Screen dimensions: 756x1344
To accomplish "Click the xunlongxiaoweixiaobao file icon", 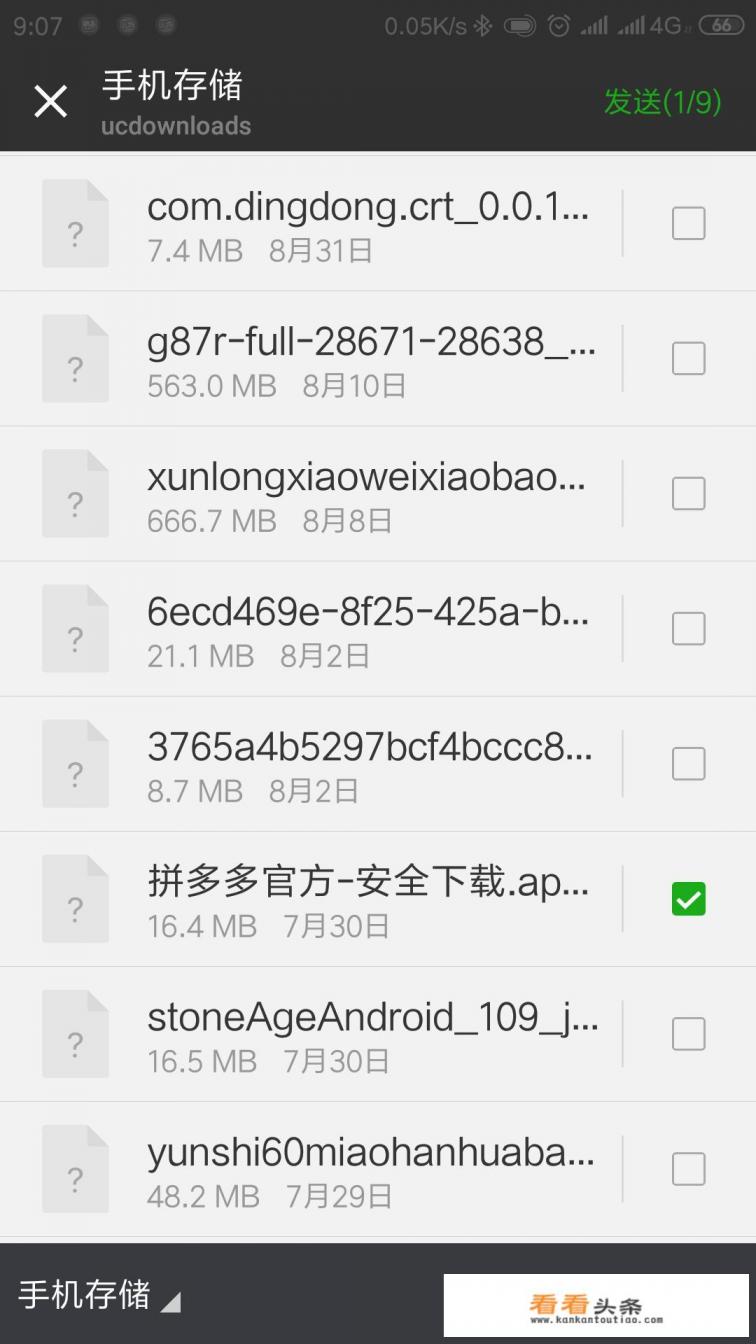I will (75, 493).
